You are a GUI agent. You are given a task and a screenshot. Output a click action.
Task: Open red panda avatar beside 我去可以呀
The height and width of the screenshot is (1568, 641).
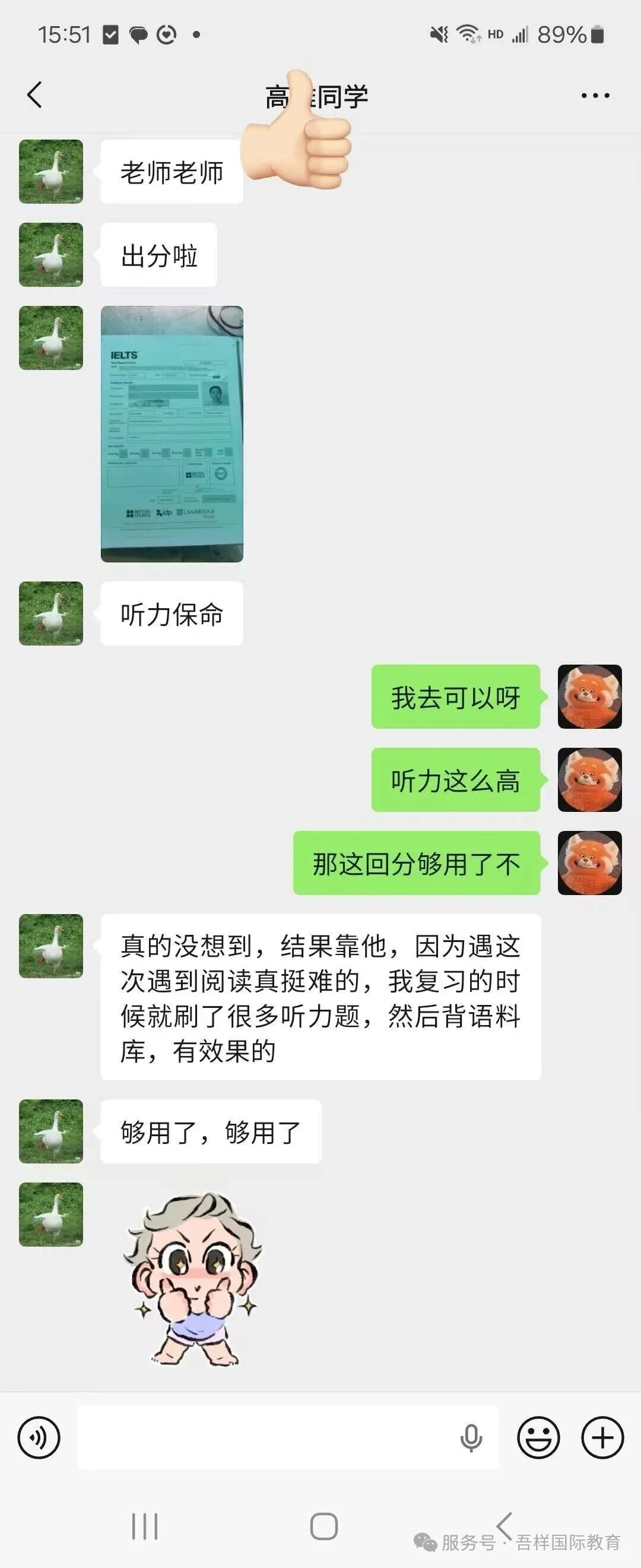tap(589, 696)
